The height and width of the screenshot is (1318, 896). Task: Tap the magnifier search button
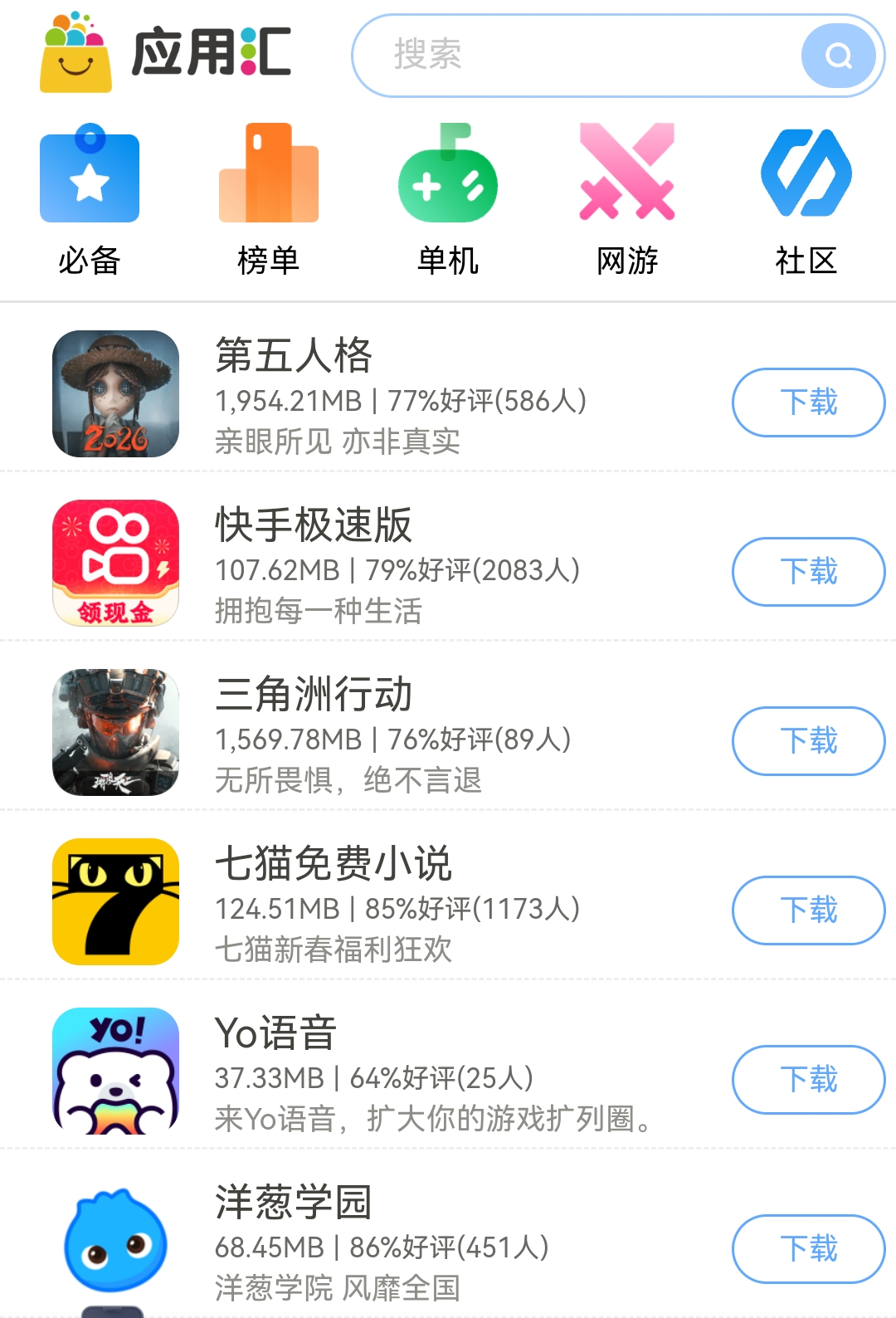click(838, 56)
